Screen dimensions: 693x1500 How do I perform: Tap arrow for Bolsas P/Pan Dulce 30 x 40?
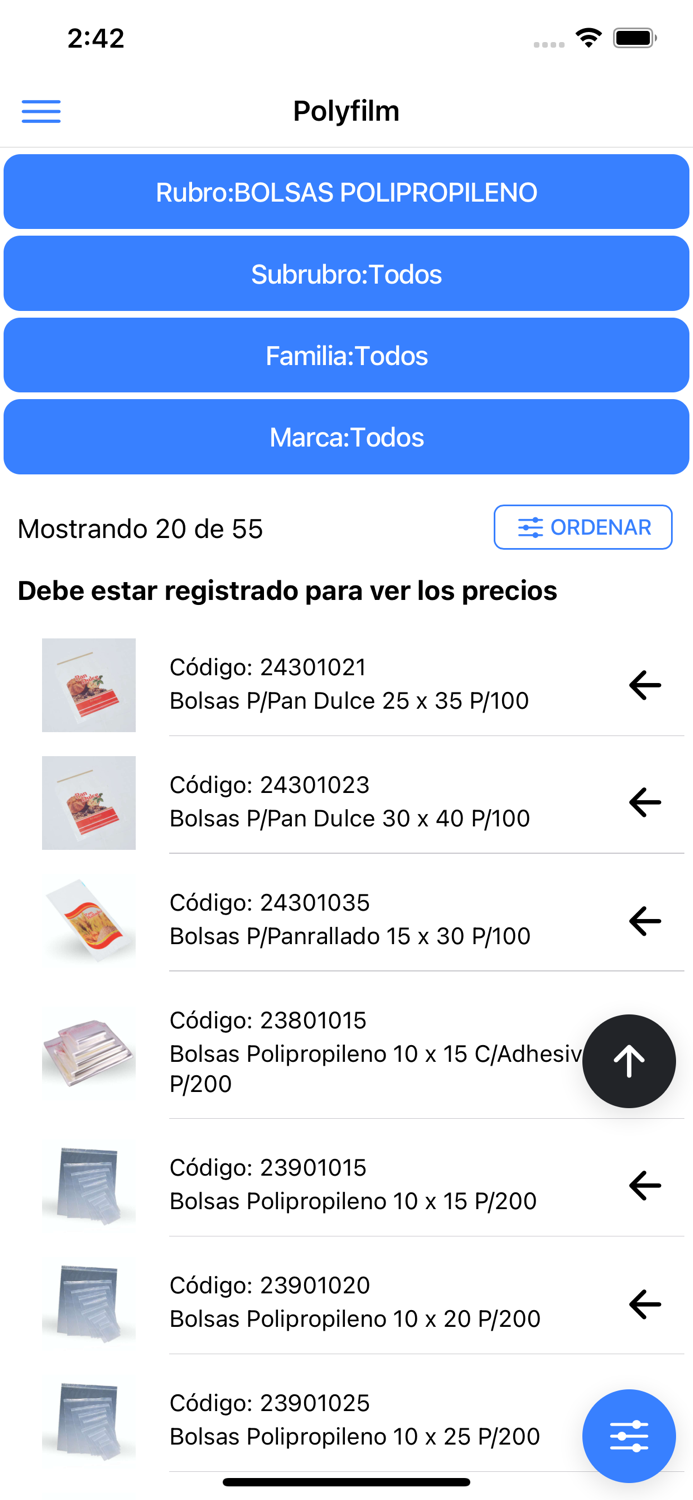point(645,802)
